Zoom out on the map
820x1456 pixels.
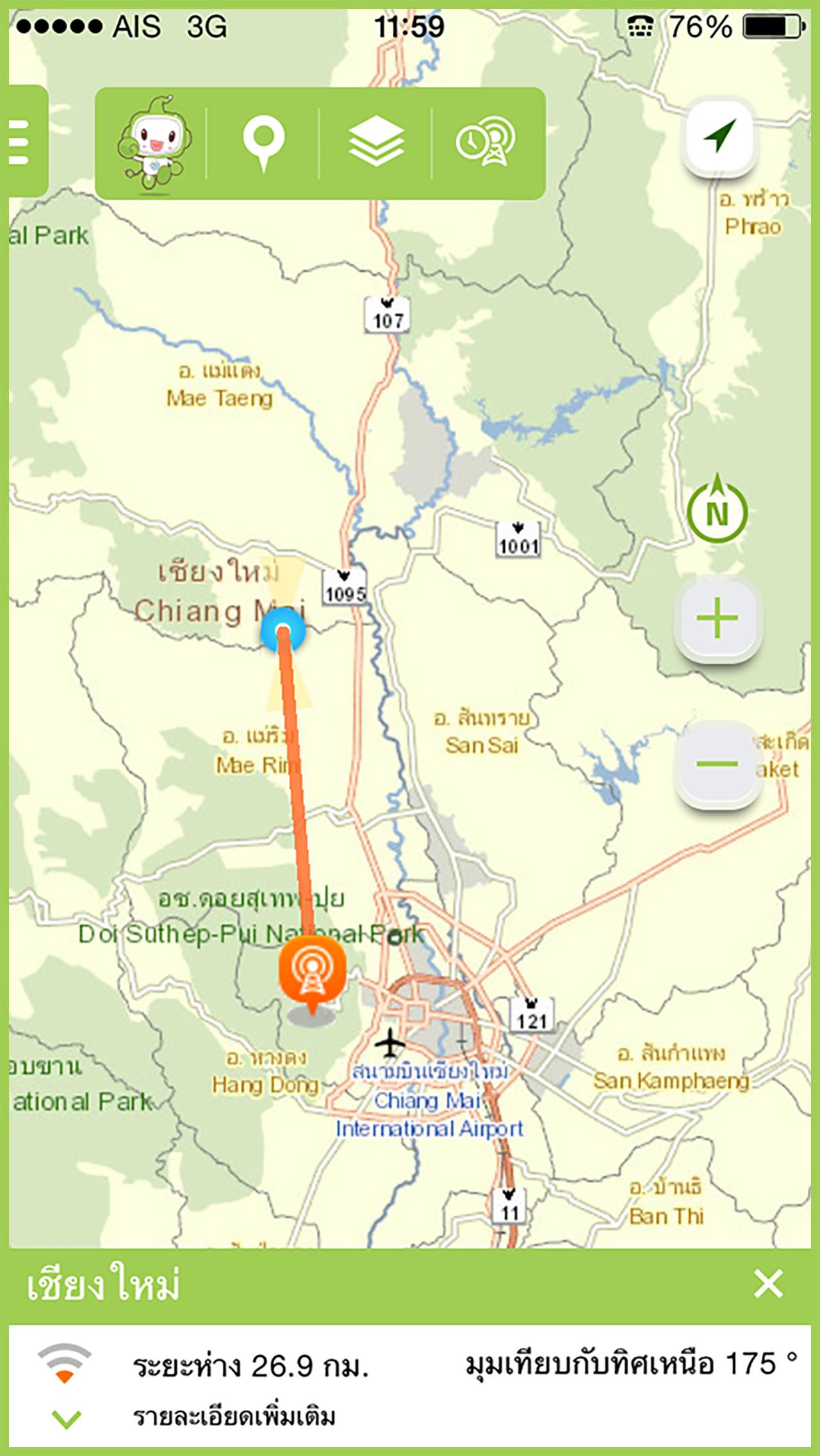tap(717, 763)
